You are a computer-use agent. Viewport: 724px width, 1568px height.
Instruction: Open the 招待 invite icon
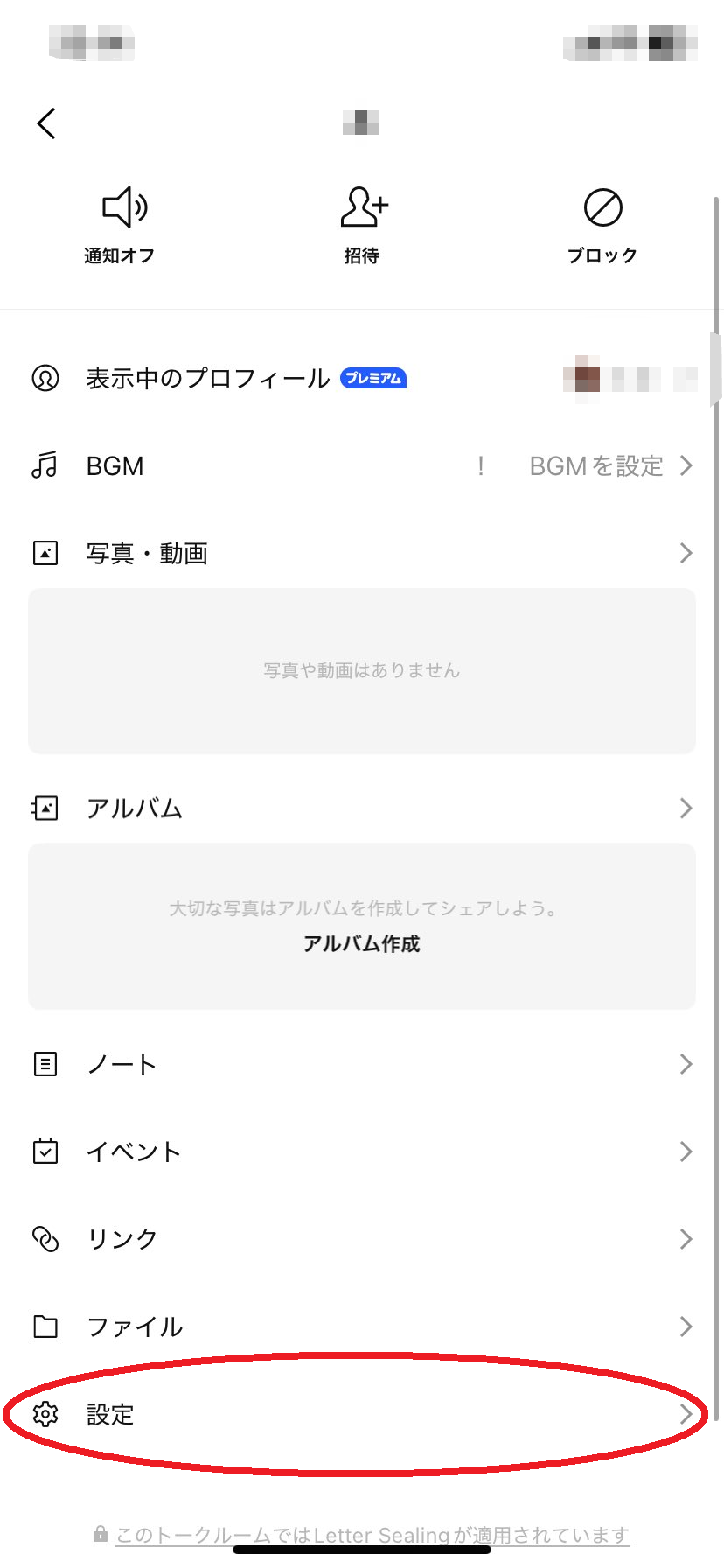(361, 208)
